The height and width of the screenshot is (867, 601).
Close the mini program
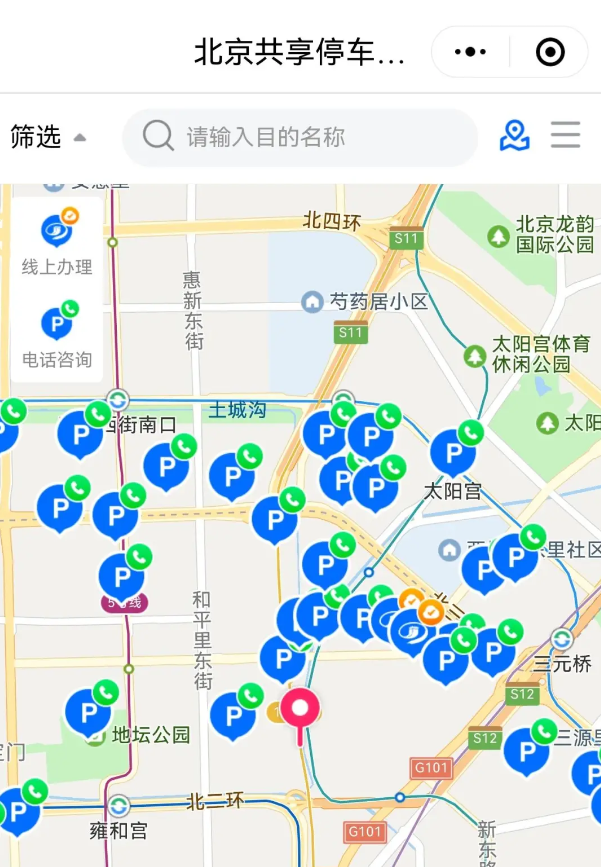point(550,52)
